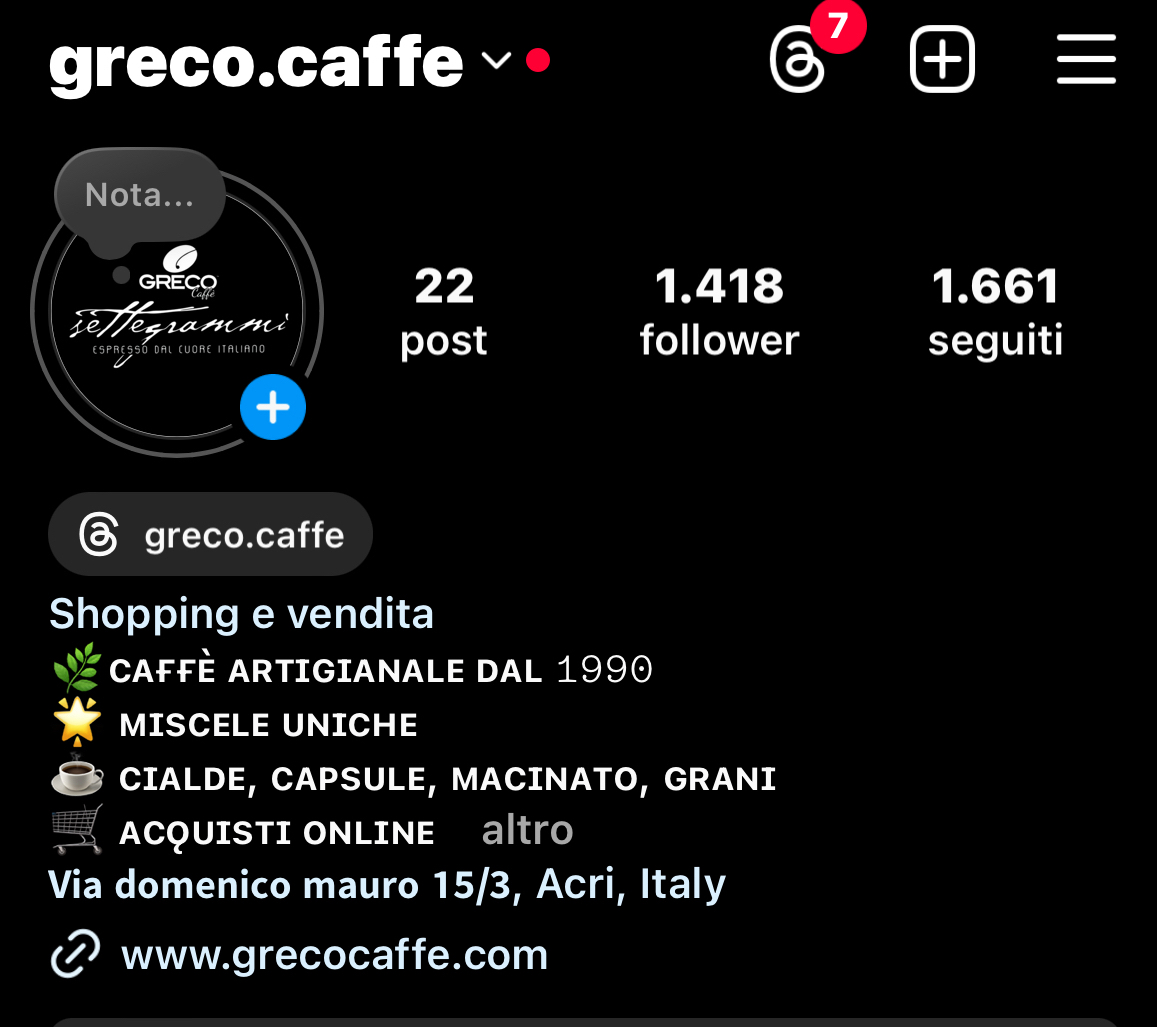View the 22 post count
The width and height of the screenshot is (1157, 1027).
pos(444,312)
